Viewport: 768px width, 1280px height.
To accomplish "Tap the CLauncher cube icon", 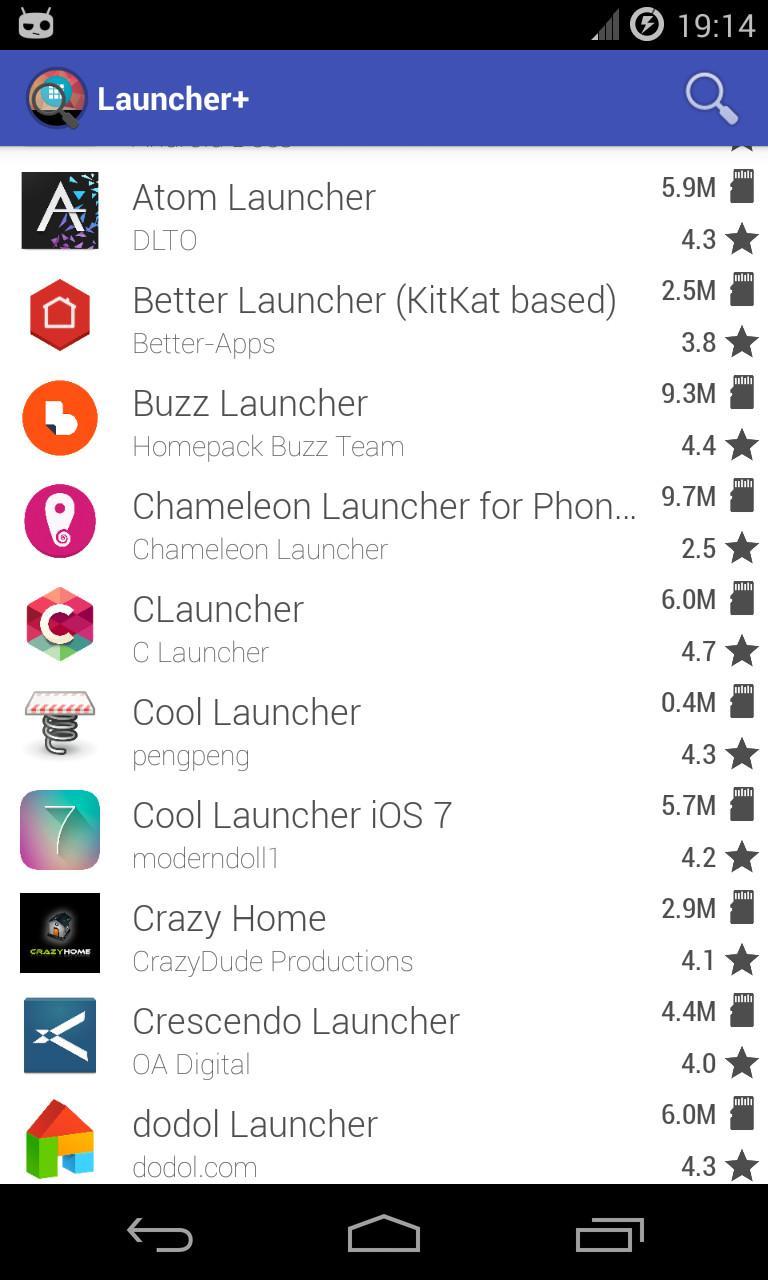I will tap(59, 624).
